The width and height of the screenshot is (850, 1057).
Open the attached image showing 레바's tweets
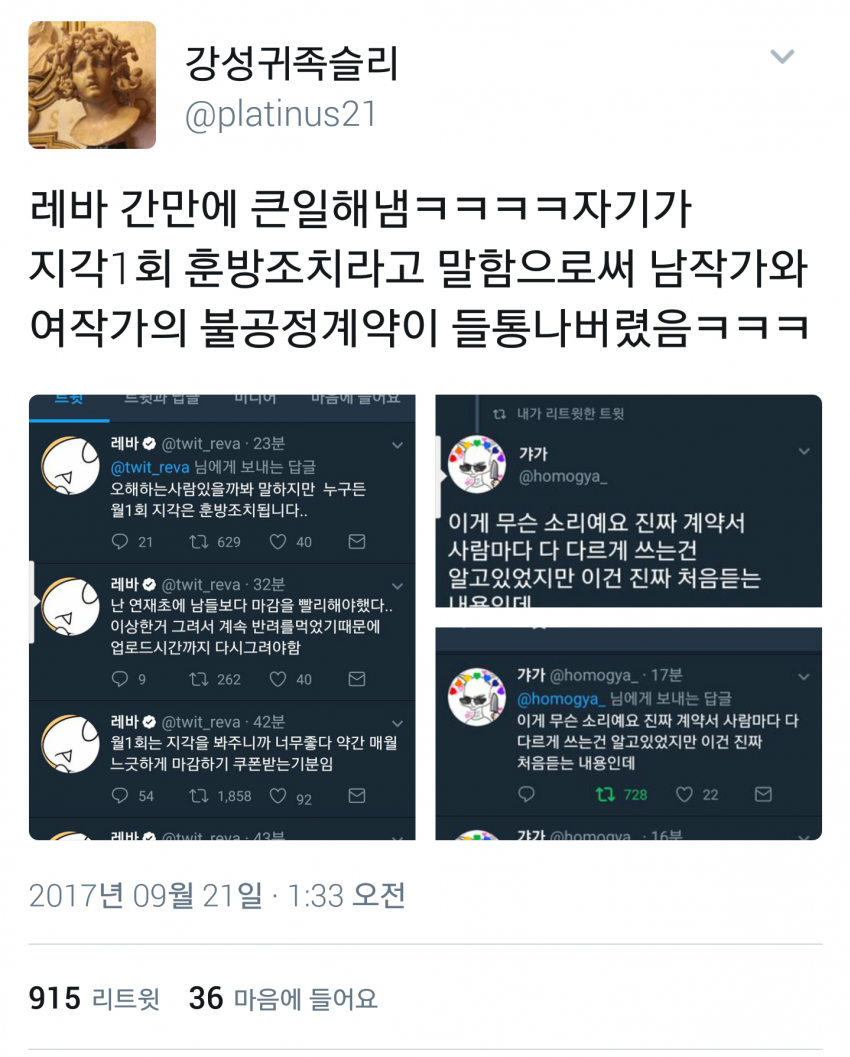click(222, 617)
